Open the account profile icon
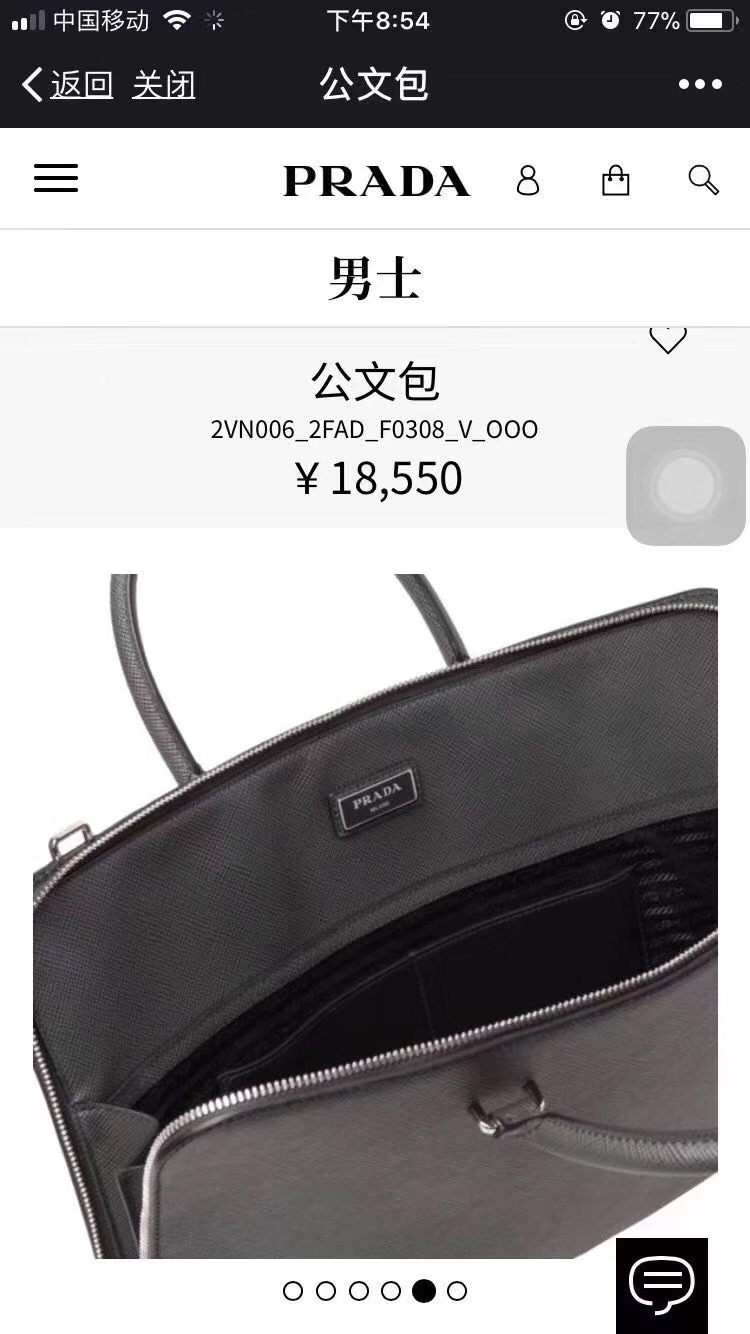 528,180
